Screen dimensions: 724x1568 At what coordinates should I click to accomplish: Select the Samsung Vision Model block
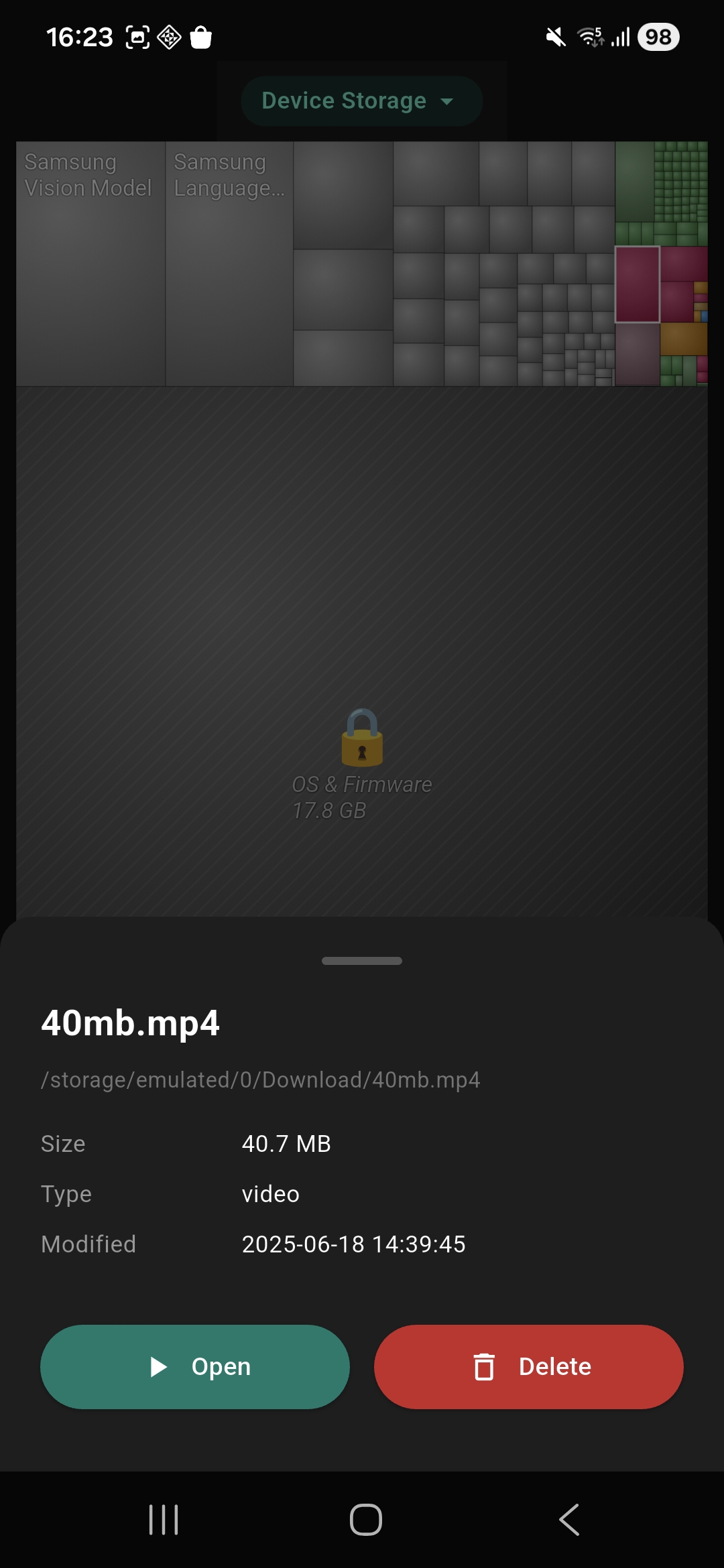pos(90,263)
